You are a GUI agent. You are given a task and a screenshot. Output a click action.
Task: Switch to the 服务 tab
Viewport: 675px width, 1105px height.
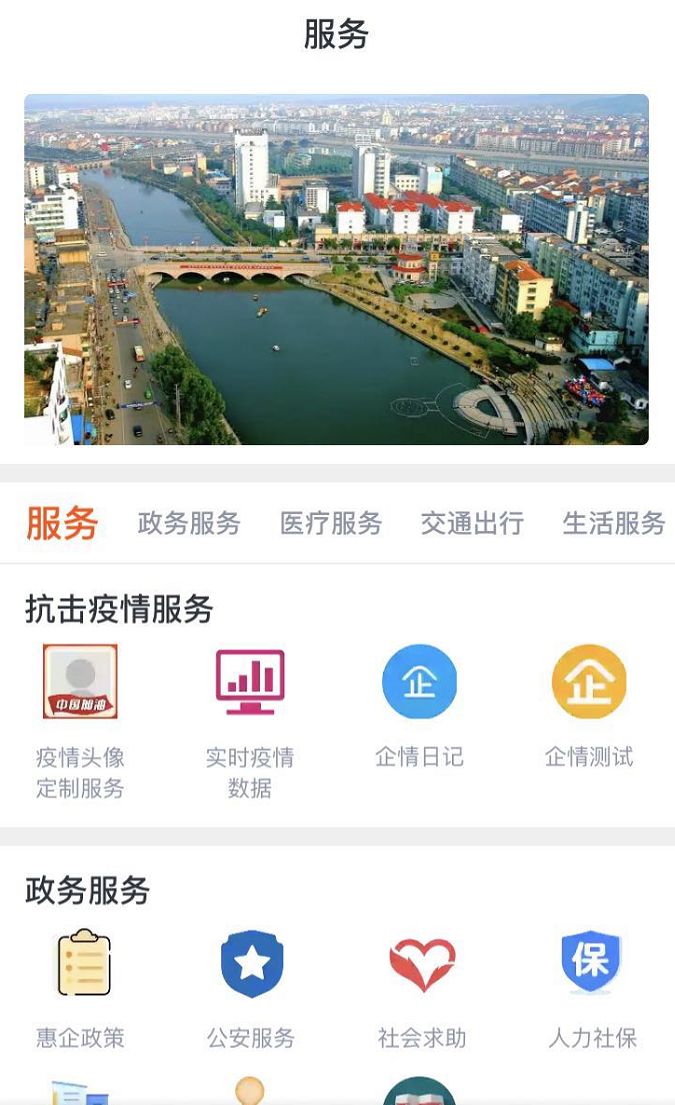[62, 523]
